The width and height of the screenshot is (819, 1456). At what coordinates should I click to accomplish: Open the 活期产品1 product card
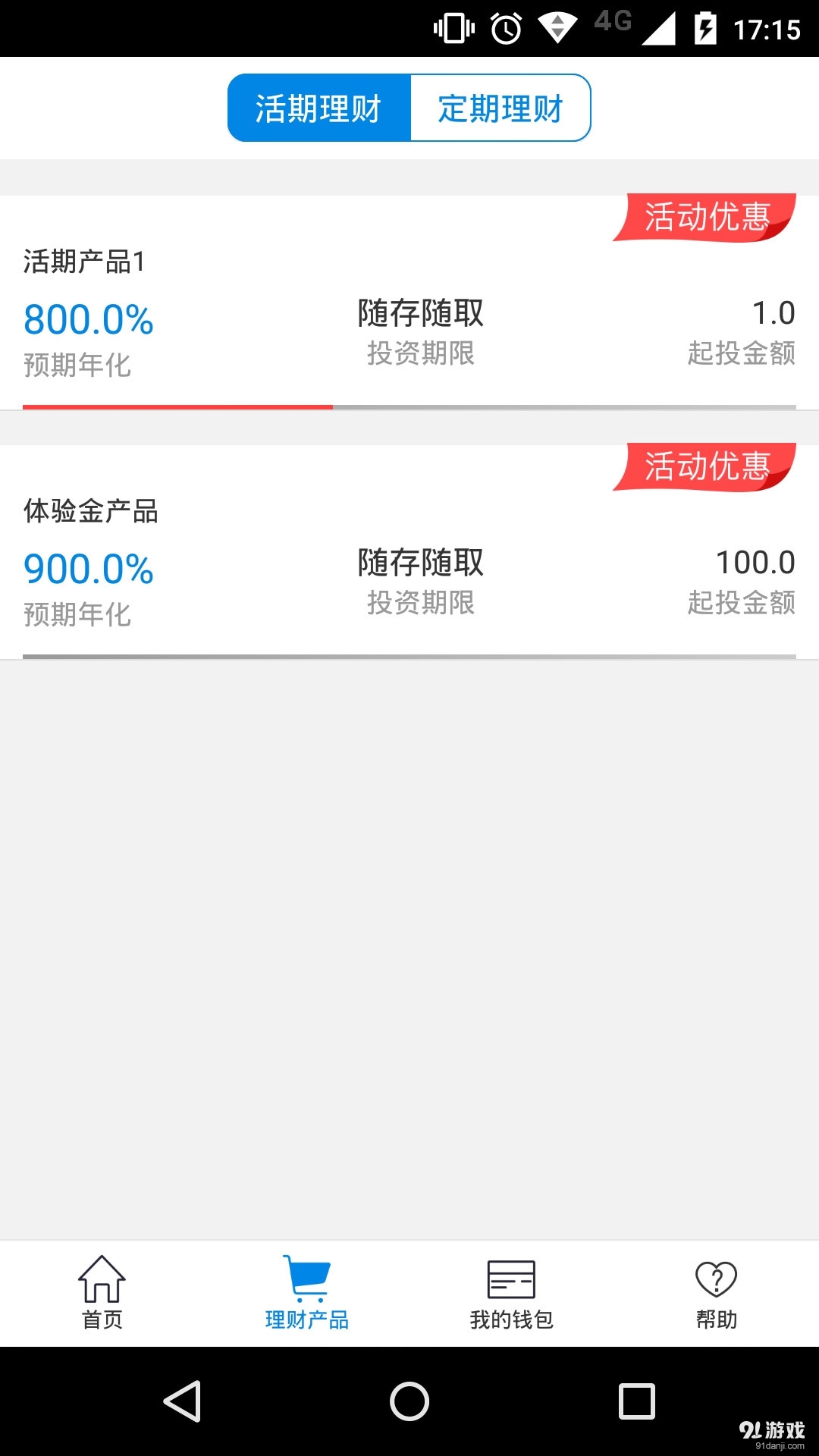coord(409,303)
